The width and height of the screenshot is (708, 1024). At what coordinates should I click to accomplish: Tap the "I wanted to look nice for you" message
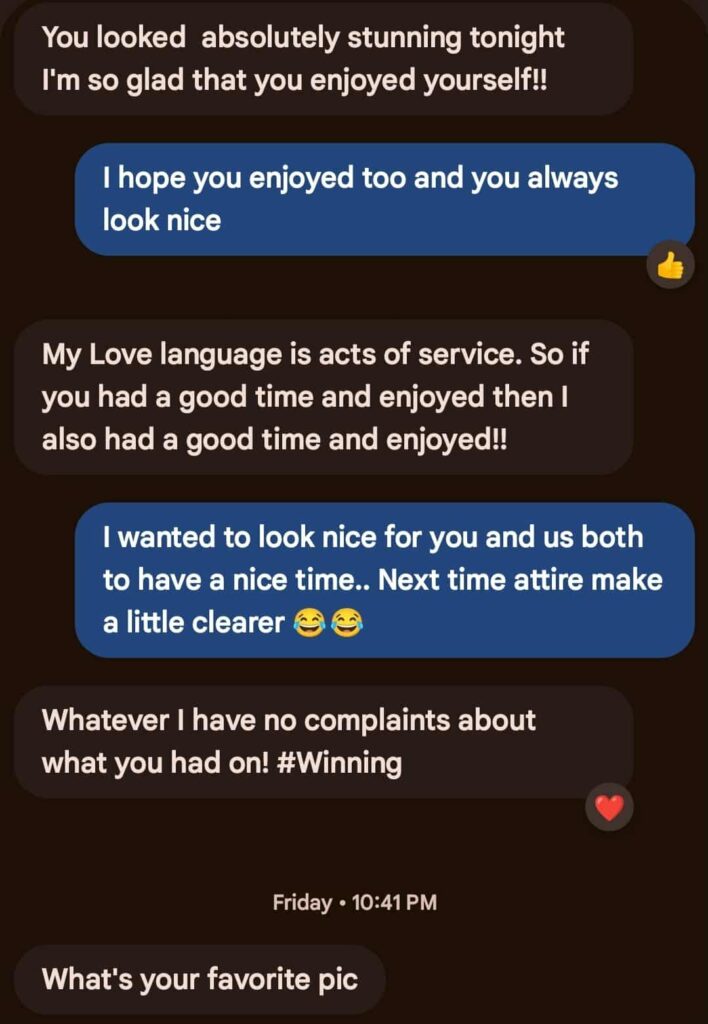384,580
